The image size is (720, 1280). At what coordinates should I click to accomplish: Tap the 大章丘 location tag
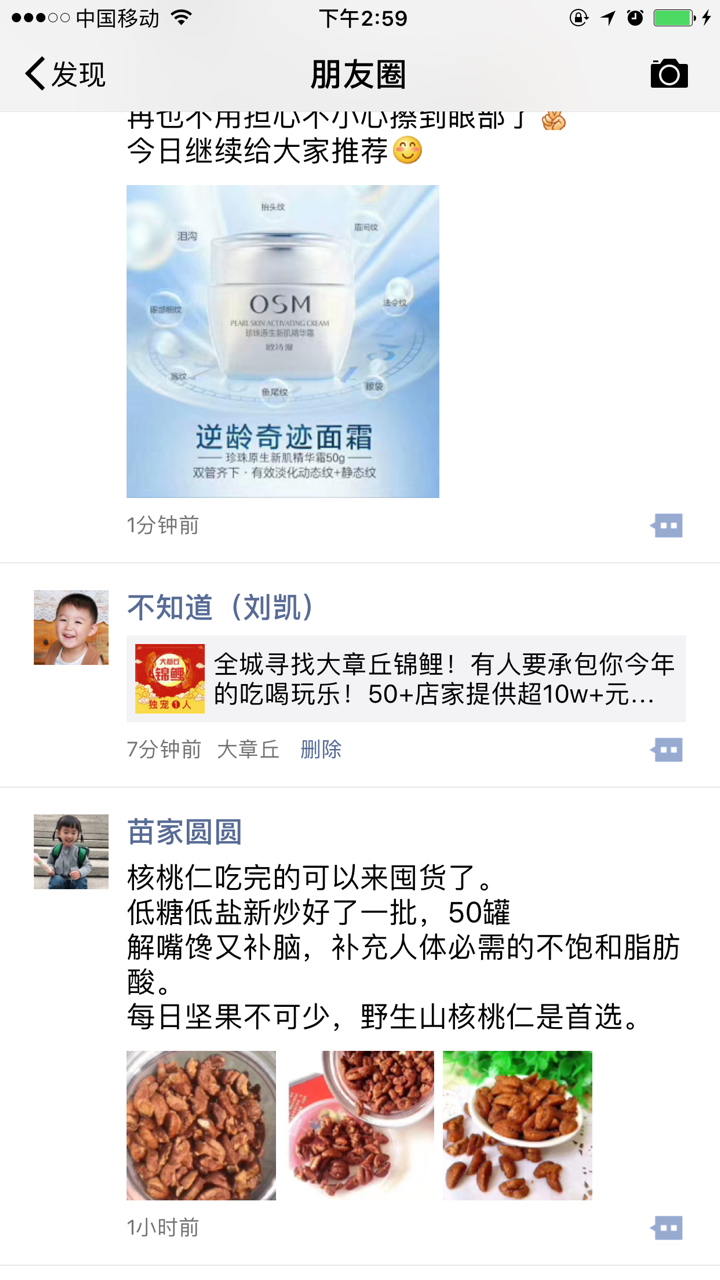point(248,749)
